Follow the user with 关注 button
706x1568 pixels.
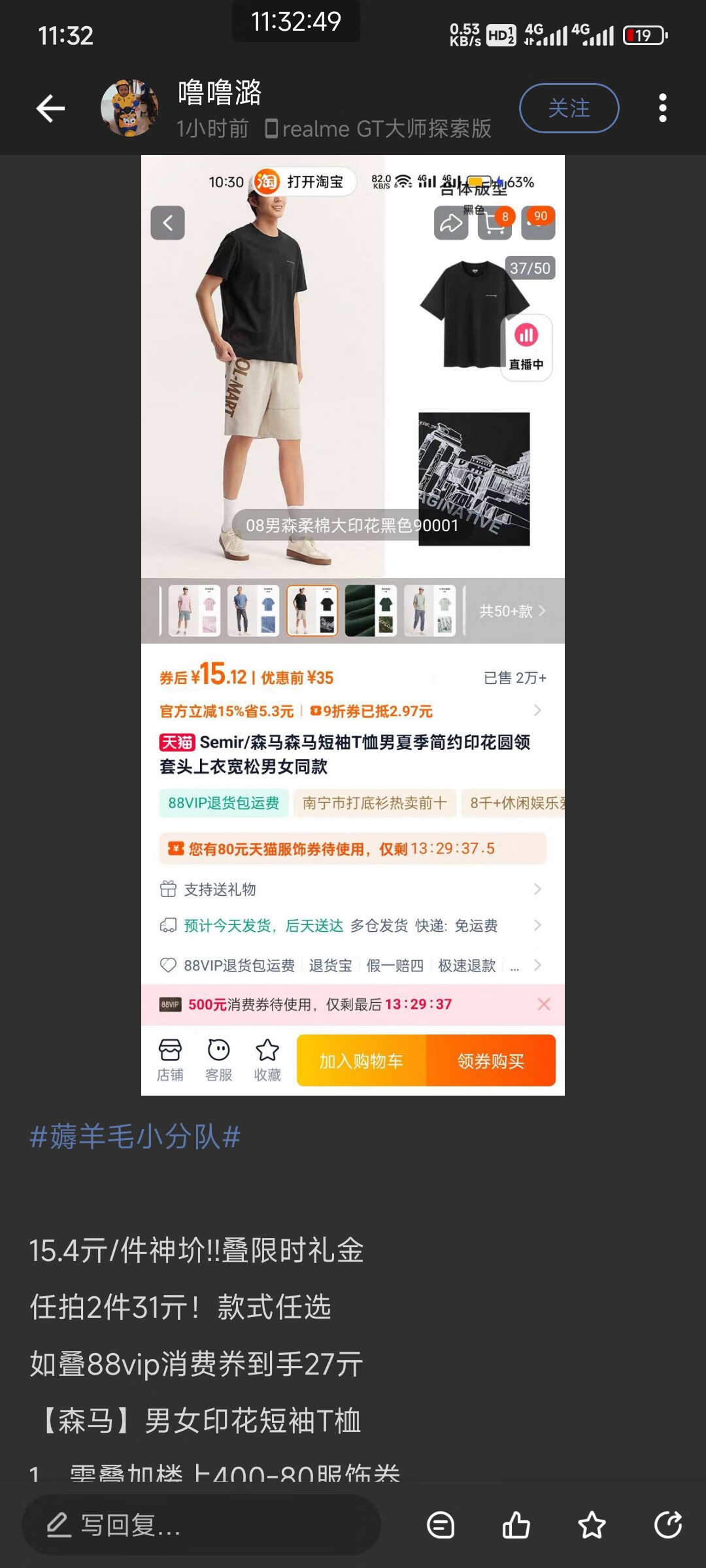569,108
